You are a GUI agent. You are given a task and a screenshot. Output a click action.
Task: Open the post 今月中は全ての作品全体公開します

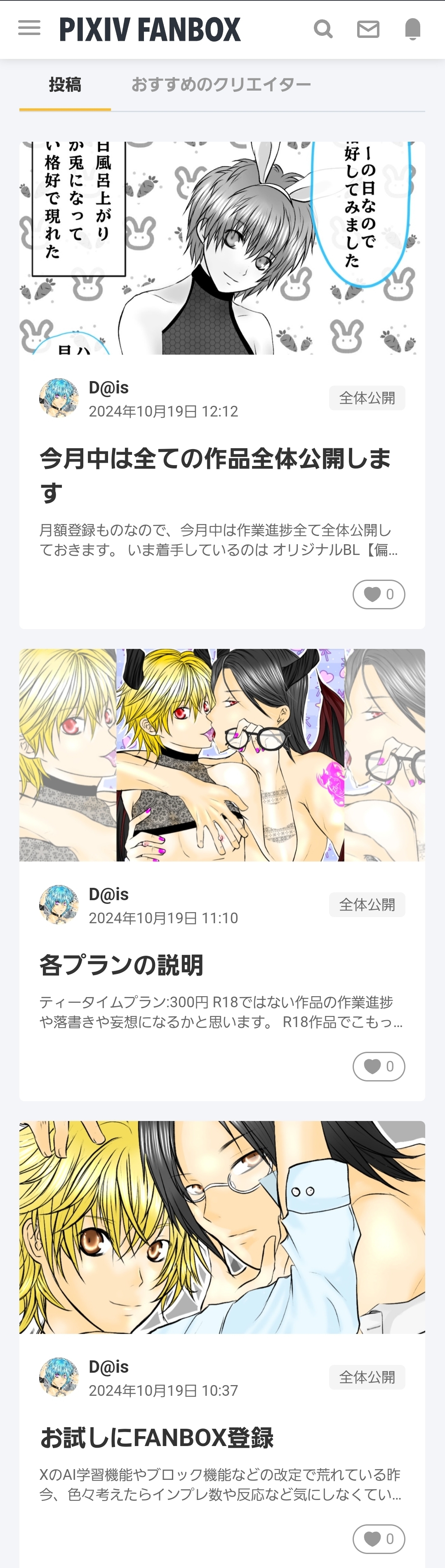click(215, 475)
